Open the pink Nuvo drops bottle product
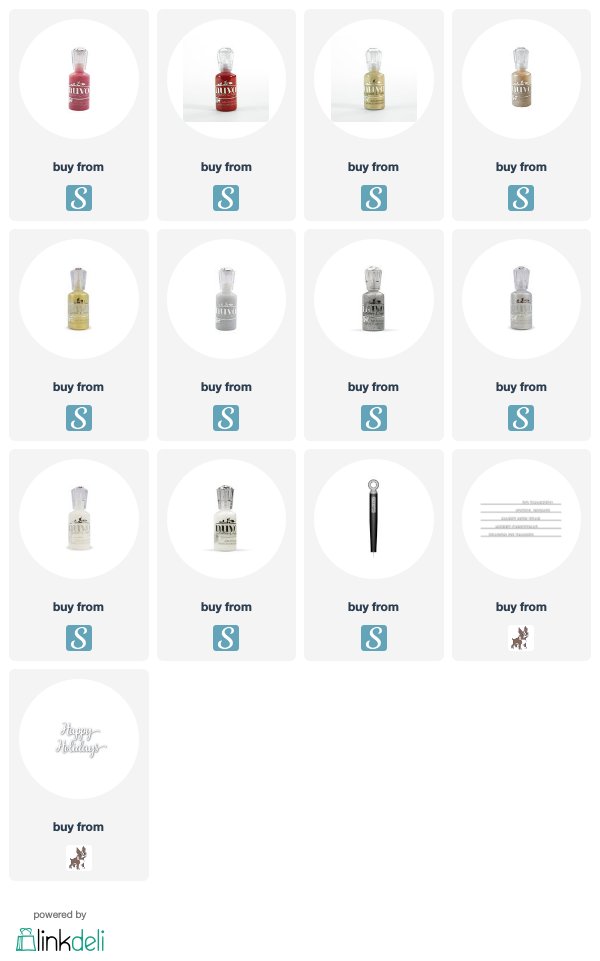 tap(79, 79)
